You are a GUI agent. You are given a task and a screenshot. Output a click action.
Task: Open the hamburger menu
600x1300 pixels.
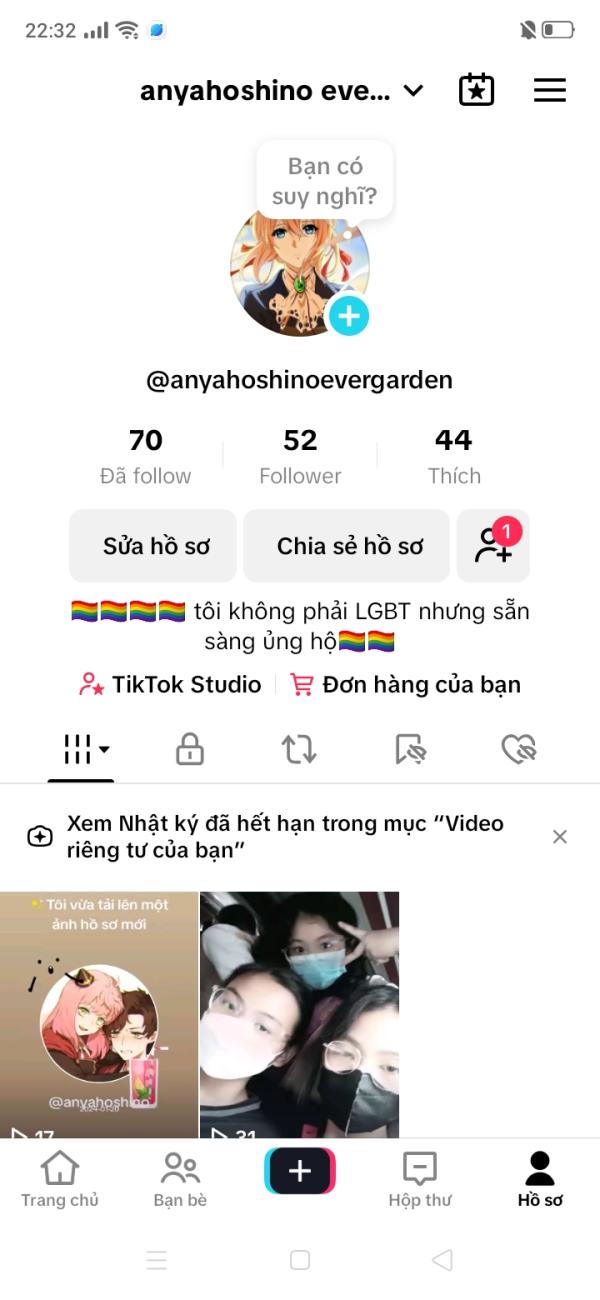coord(549,91)
